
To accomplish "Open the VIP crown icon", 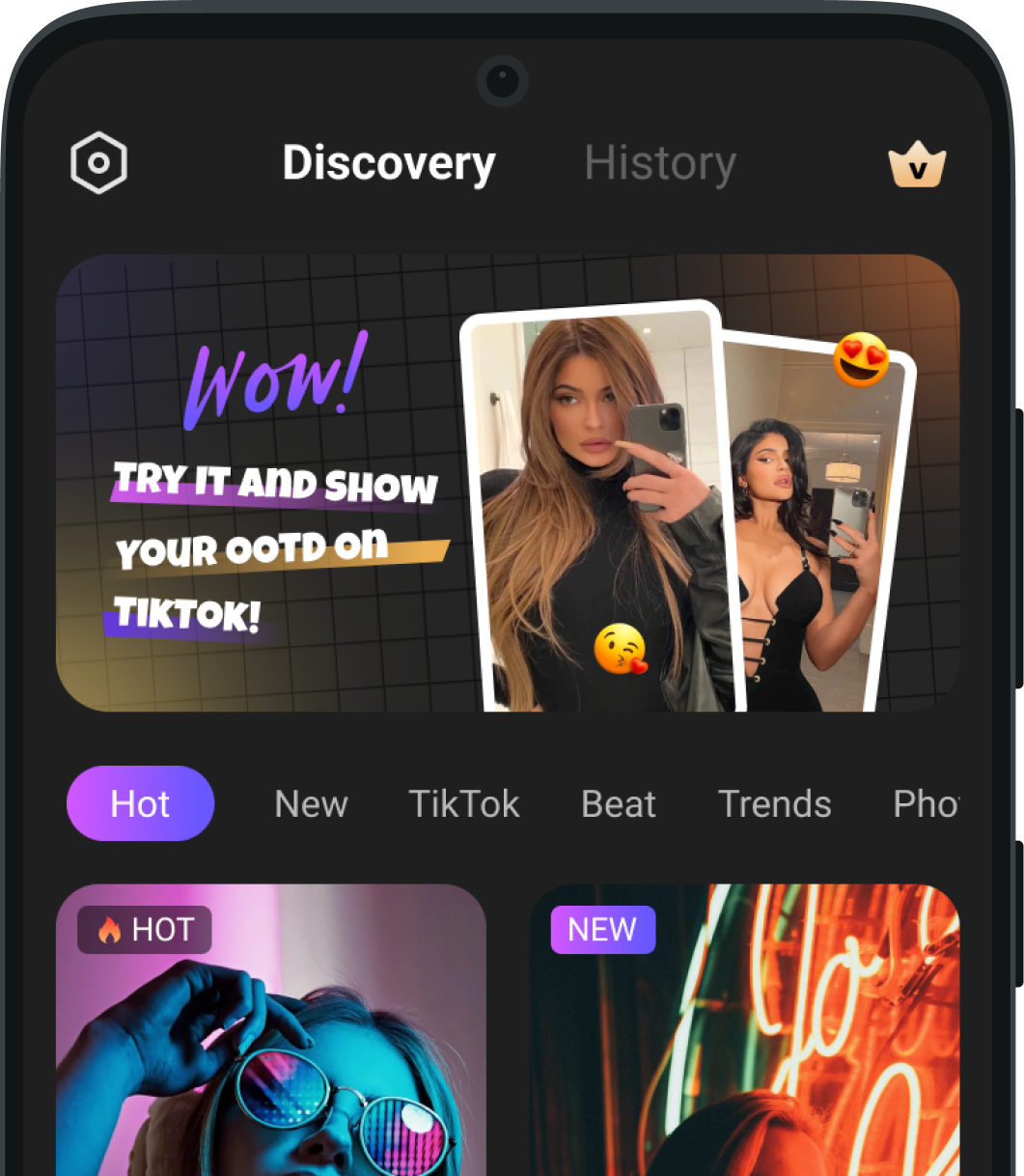I will click(x=917, y=165).
